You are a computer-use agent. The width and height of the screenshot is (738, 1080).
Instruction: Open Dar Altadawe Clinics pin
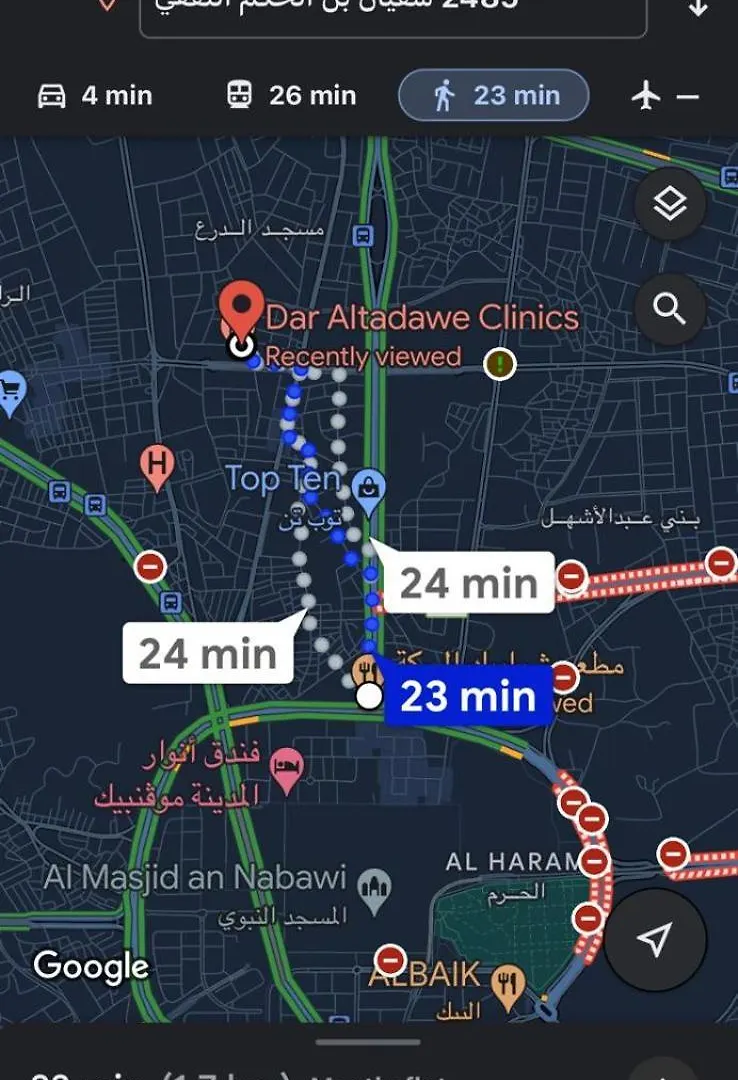click(241, 308)
